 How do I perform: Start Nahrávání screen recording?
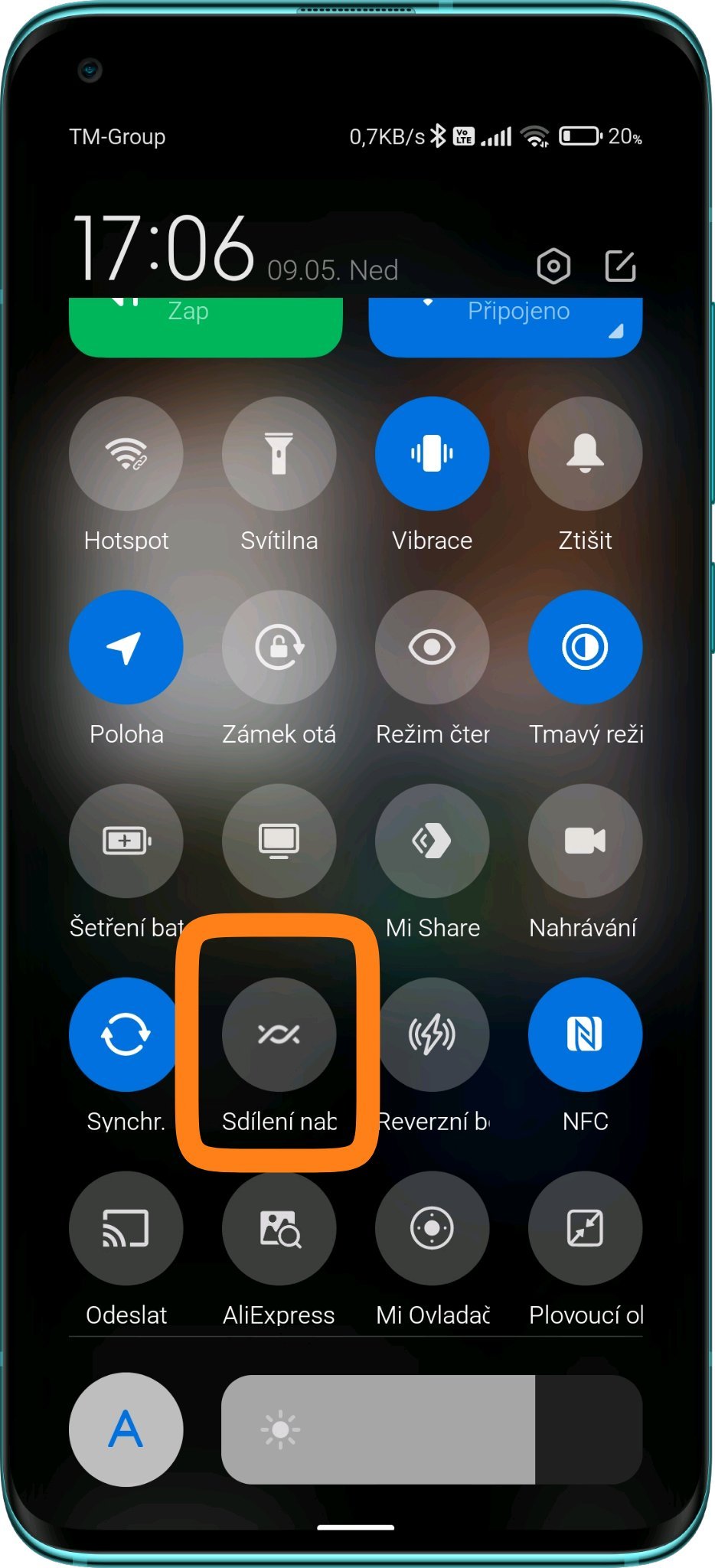(586, 841)
